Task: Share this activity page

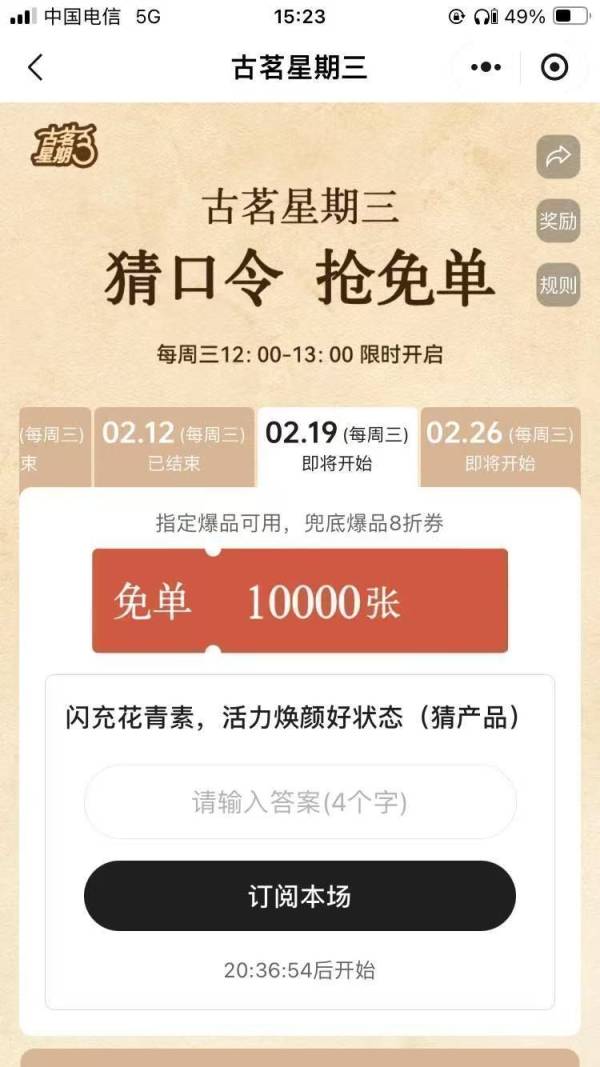Action: (558, 156)
